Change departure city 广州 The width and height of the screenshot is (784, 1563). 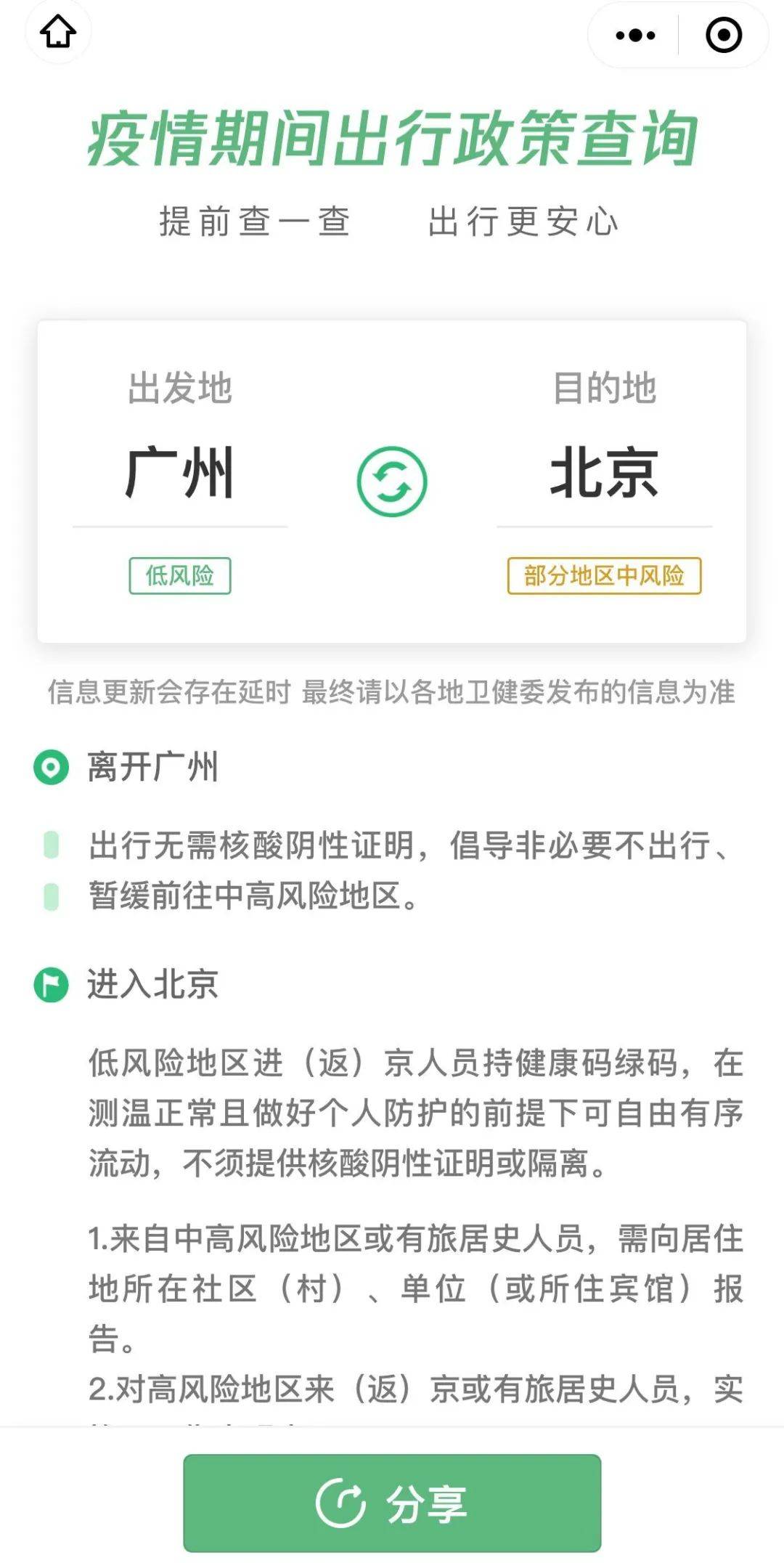(179, 474)
